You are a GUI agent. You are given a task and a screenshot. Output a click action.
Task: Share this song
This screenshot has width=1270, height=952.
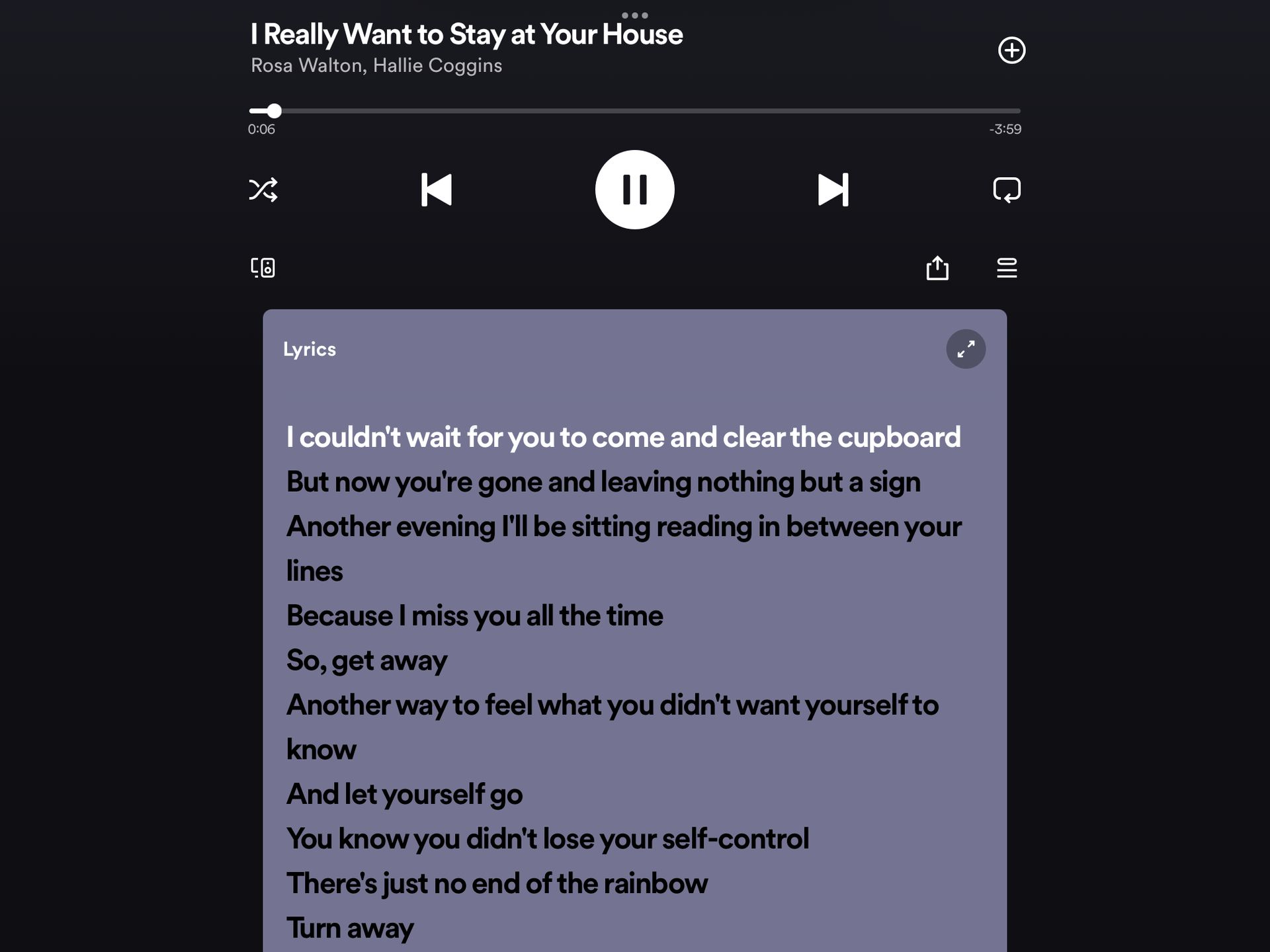tap(937, 268)
